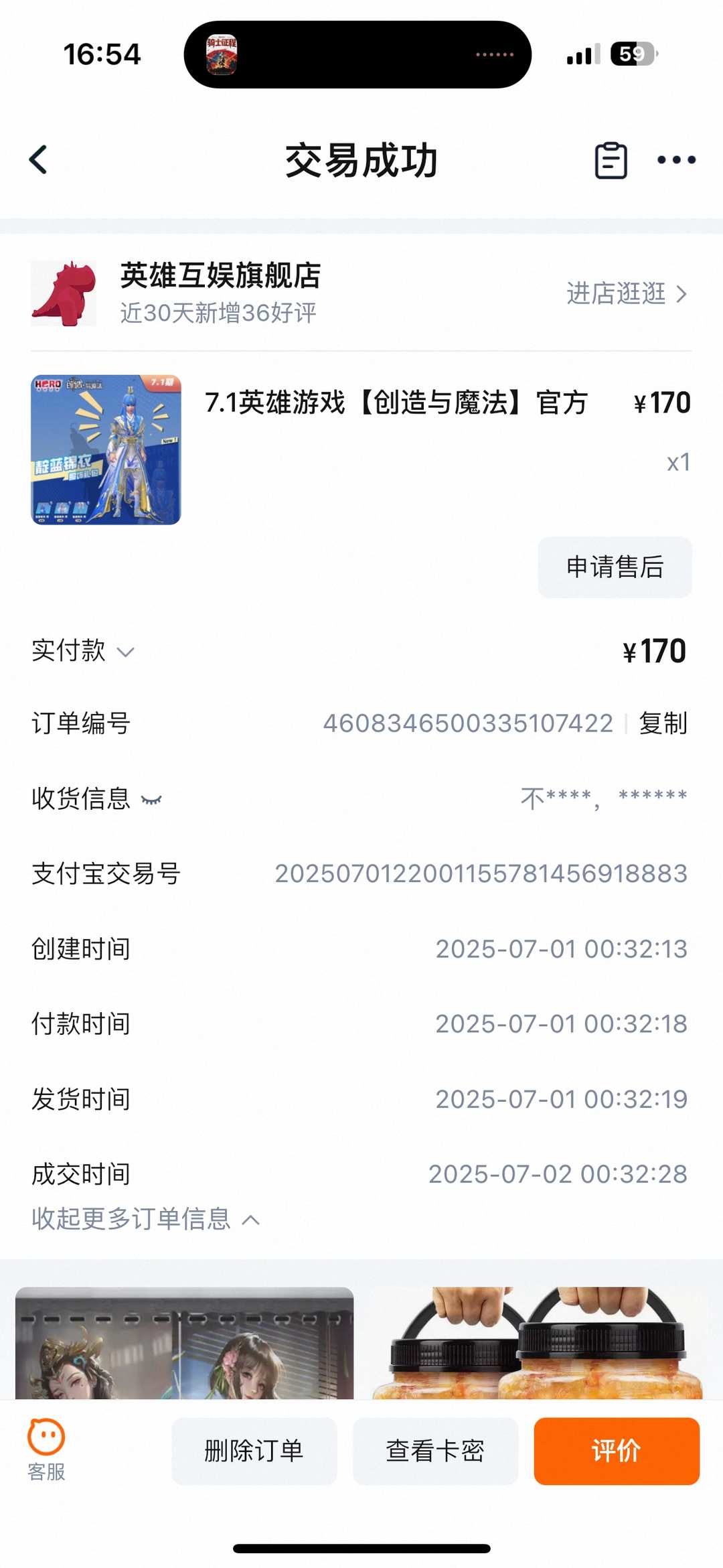
Task: Open the three-dot overflow menu
Action: coord(676,160)
